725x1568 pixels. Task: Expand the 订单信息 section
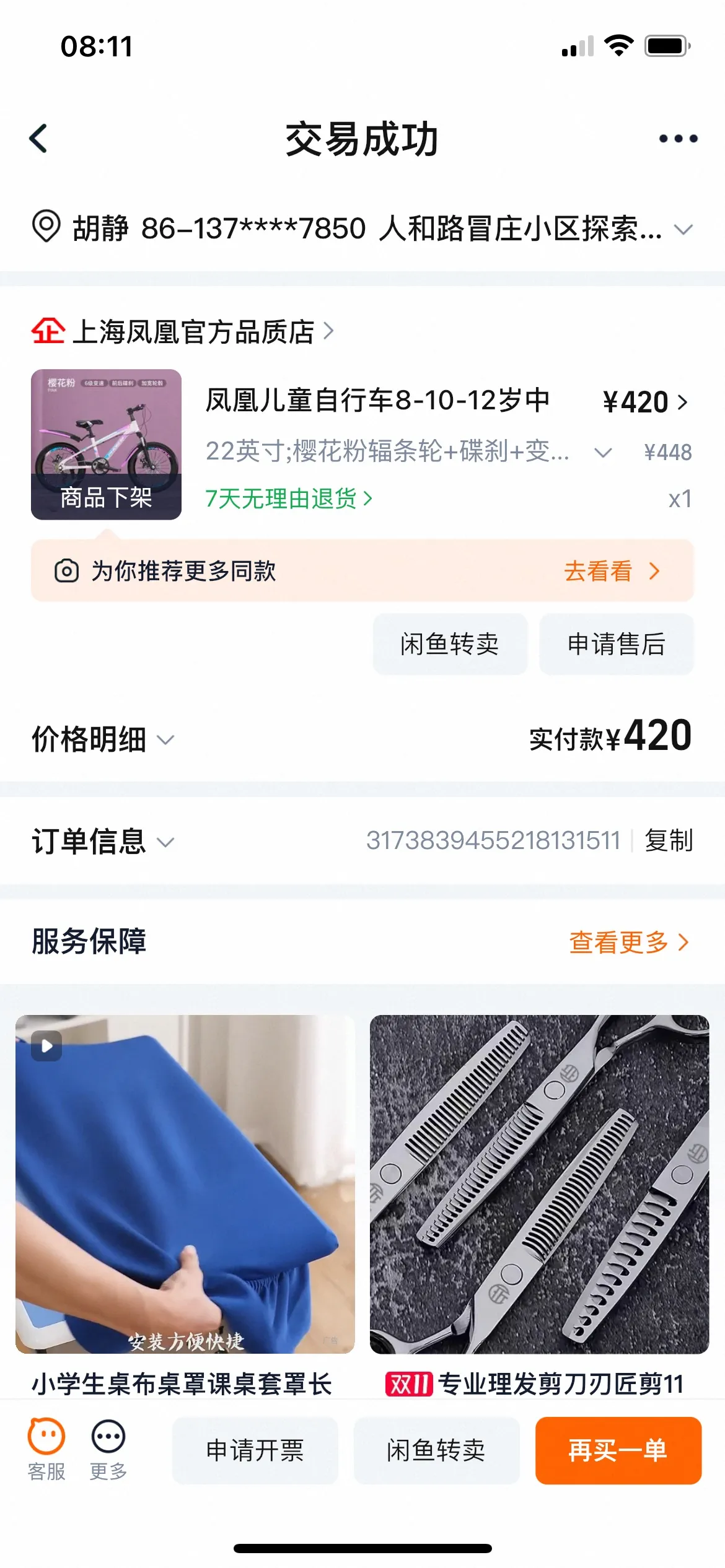[103, 842]
